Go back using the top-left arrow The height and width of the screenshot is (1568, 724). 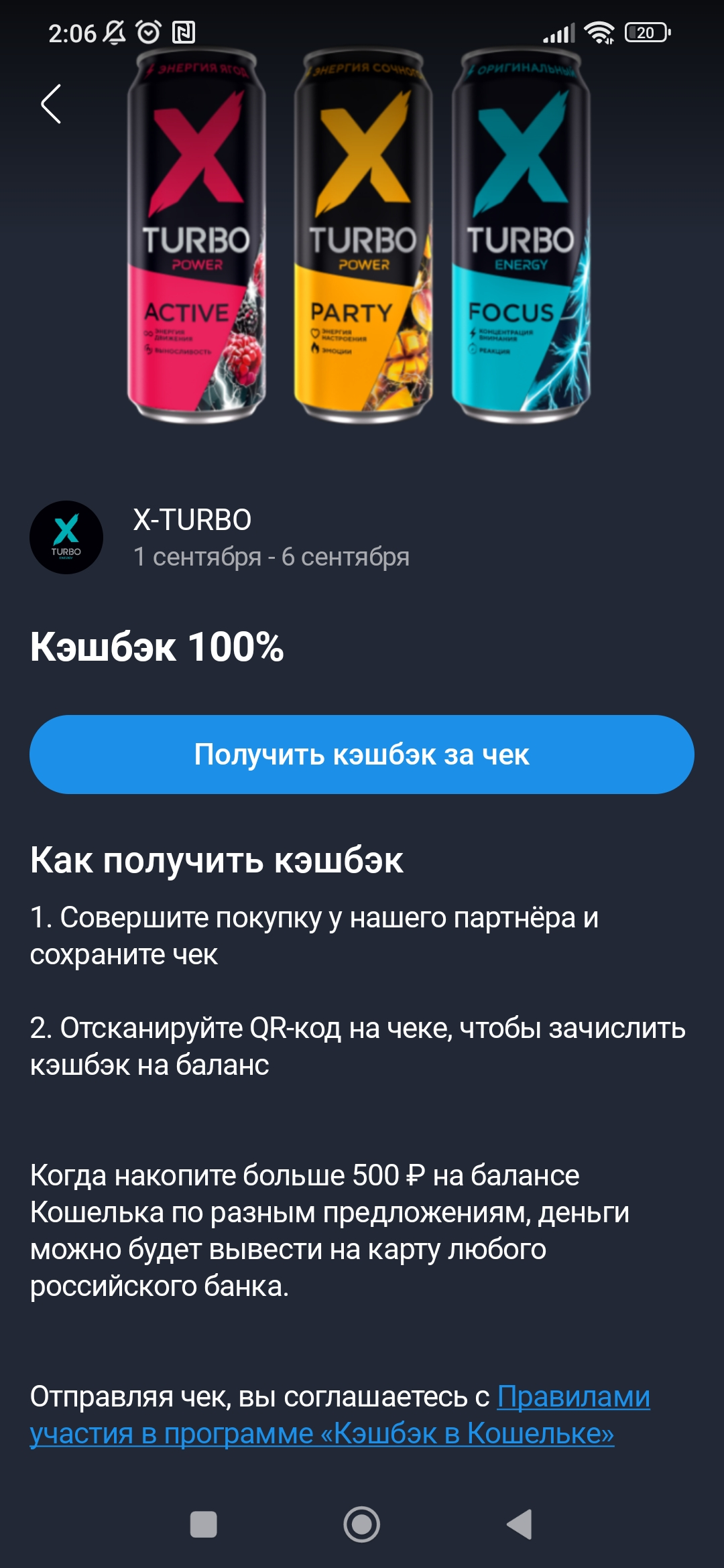pos(51,104)
